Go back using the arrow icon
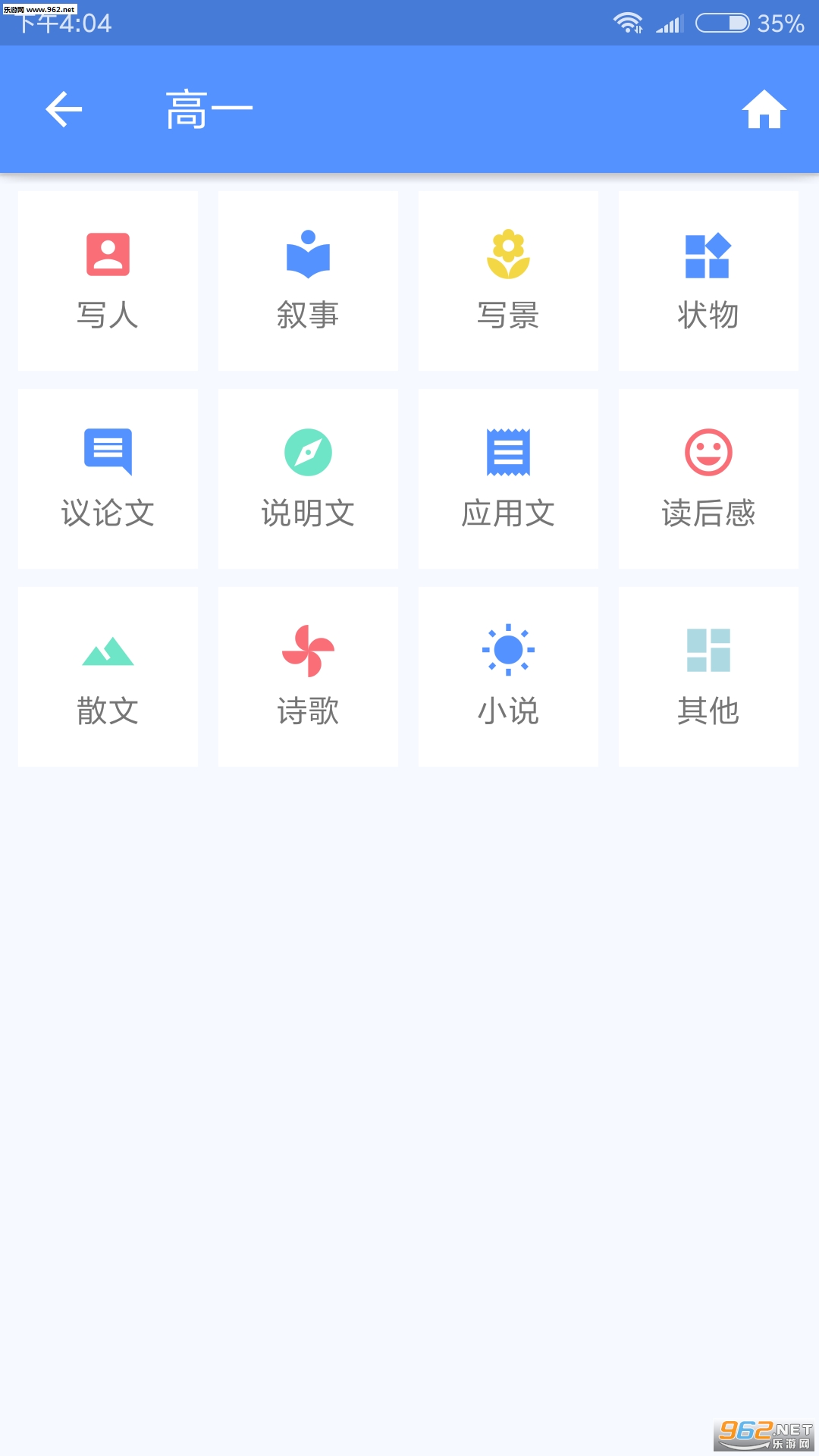The image size is (819, 1456). pyautogui.click(x=64, y=109)
